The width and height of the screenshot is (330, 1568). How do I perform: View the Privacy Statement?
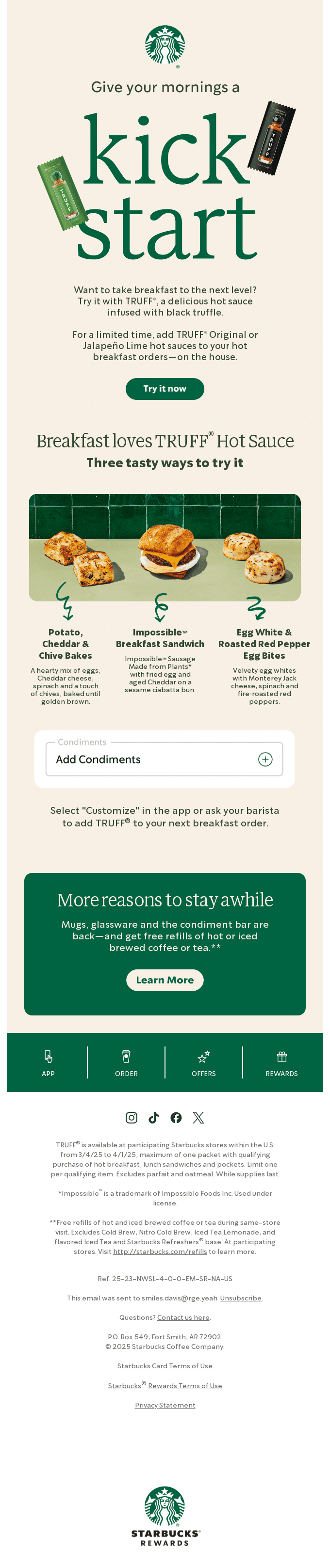pos(165,1405)
